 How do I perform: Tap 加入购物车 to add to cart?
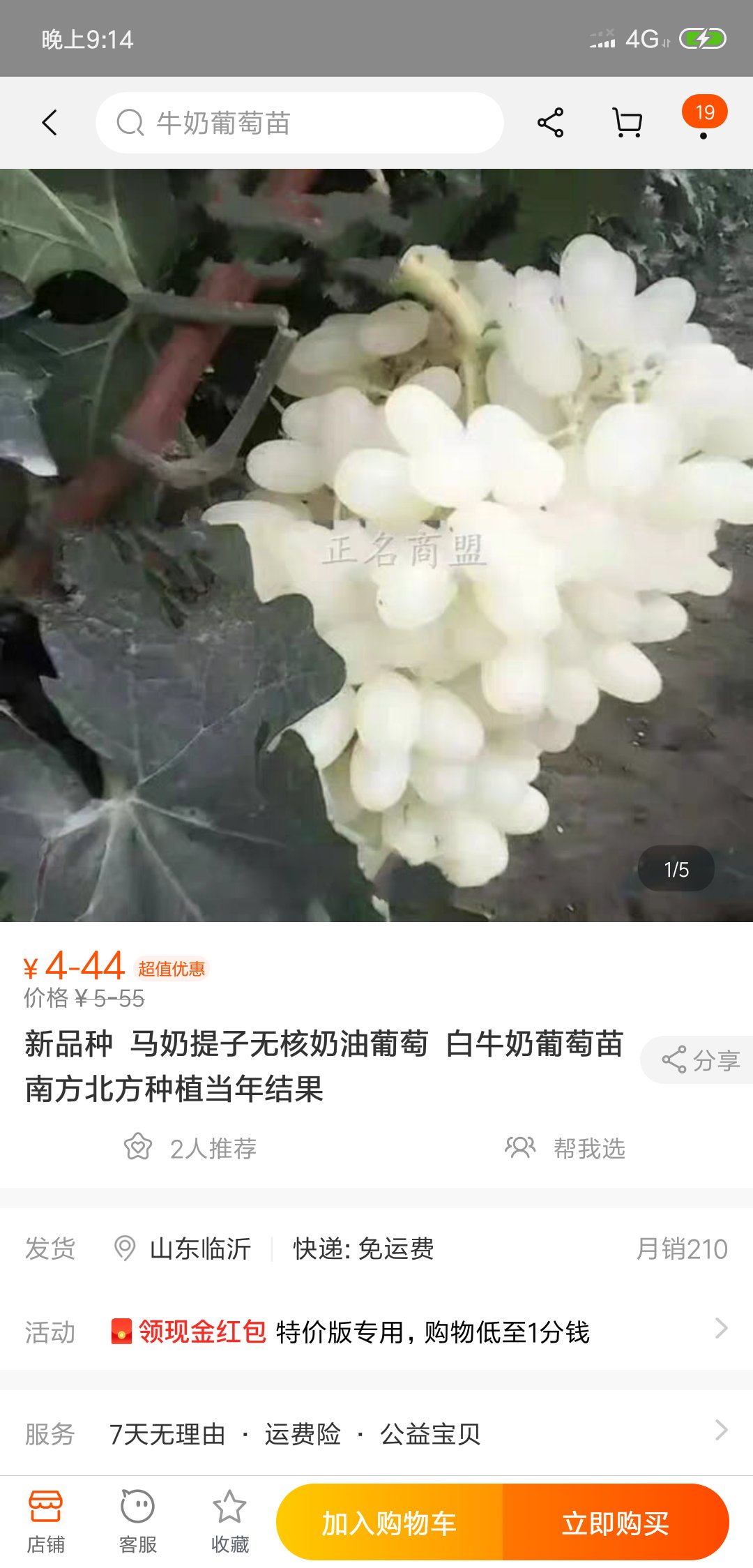(x=389, y=1523)
